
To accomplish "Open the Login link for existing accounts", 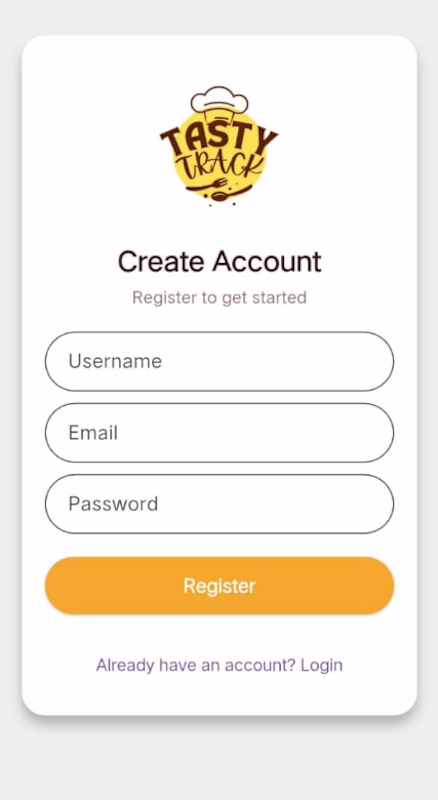I will [x=322, y=665].
